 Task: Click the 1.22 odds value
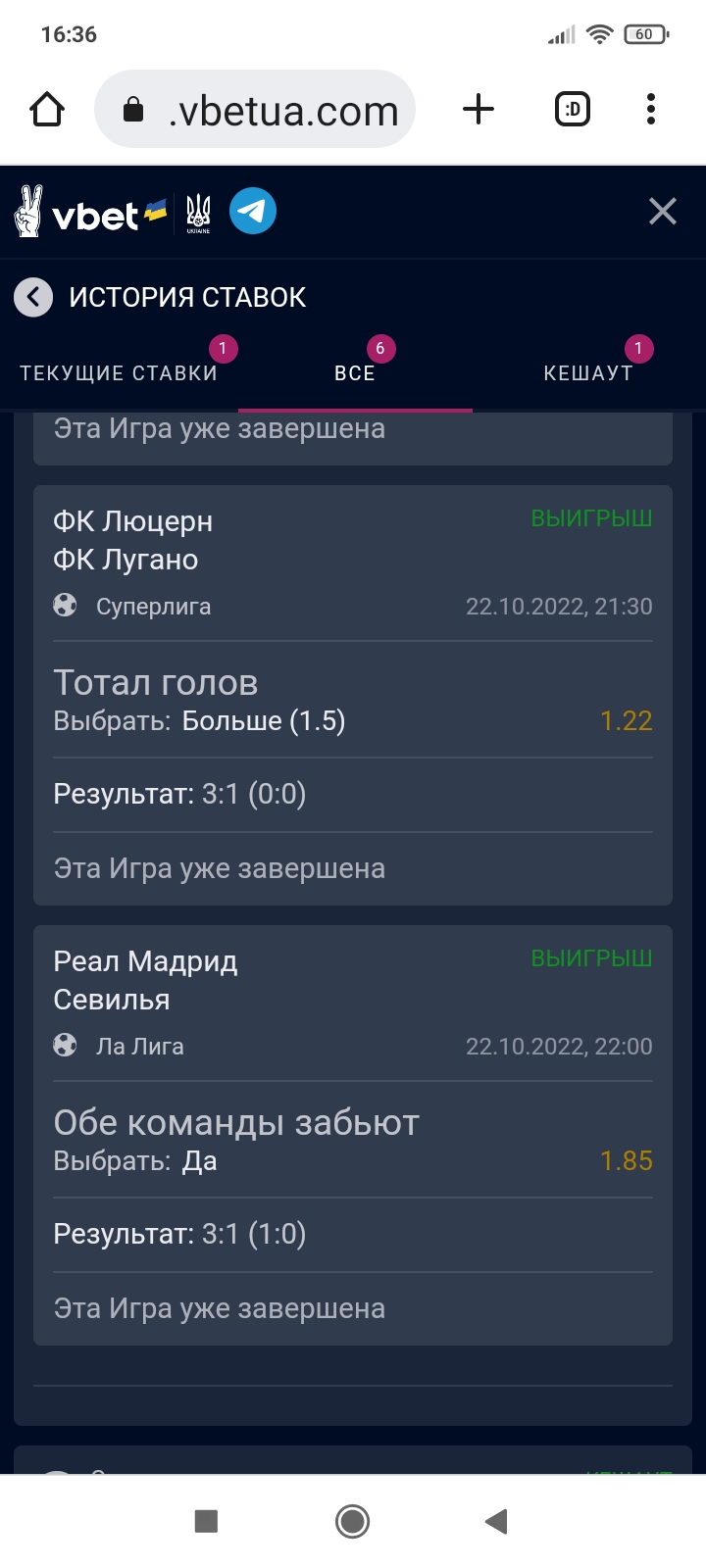627,720
